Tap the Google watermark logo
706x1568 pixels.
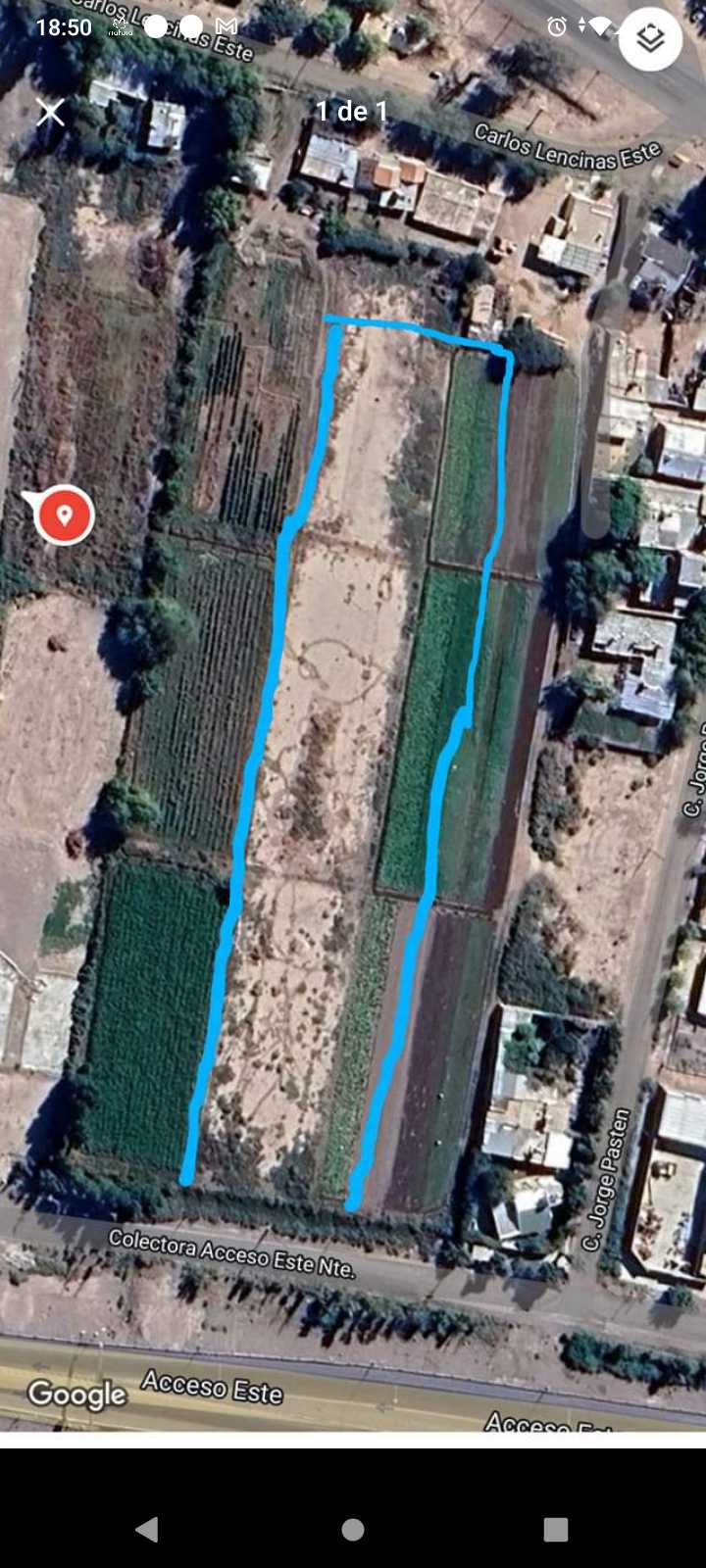point(76,1394)
